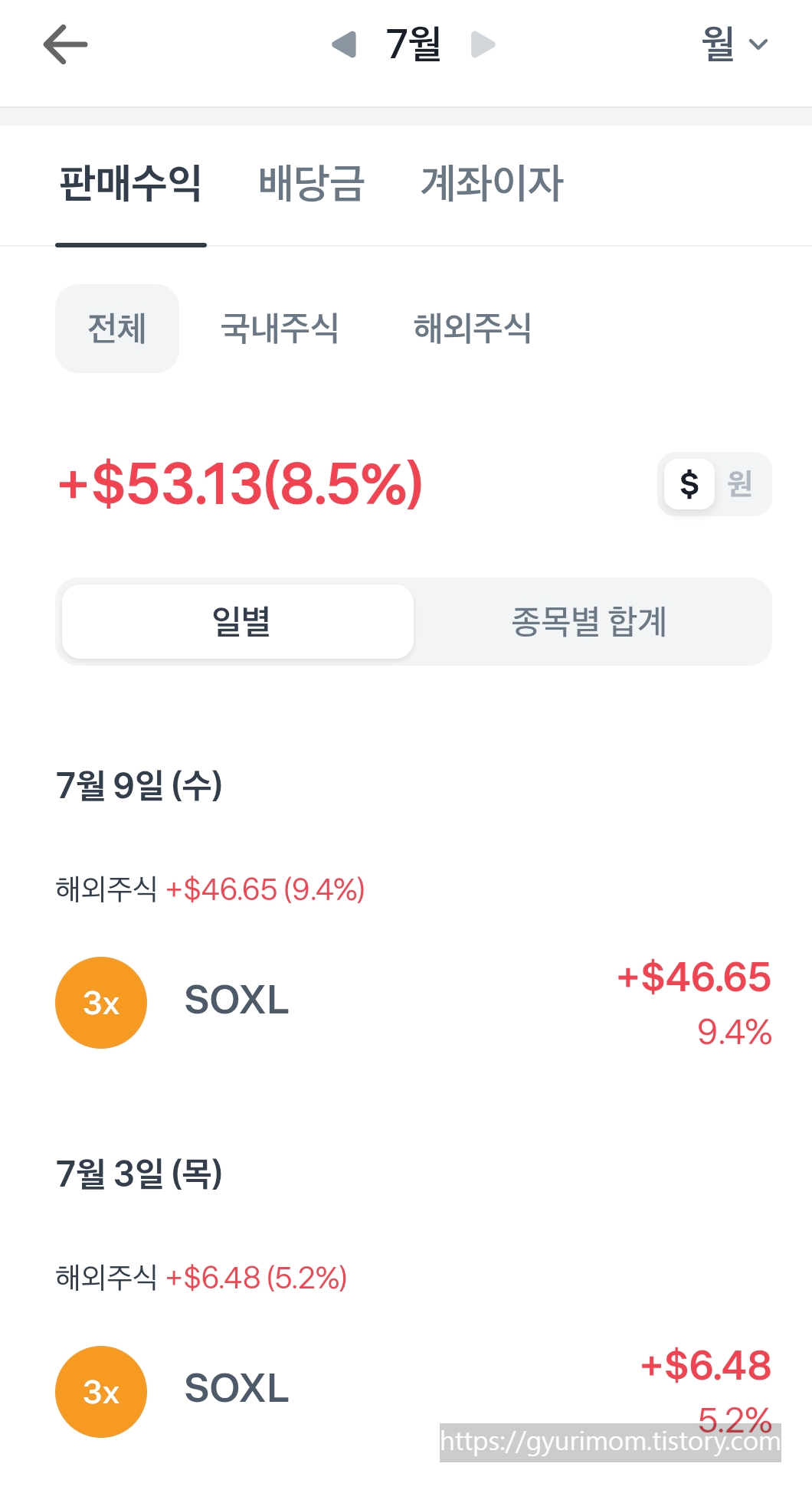Go to the previous month using left arrow
This screenshot has height=1493, width=812.
coord(342,44)
